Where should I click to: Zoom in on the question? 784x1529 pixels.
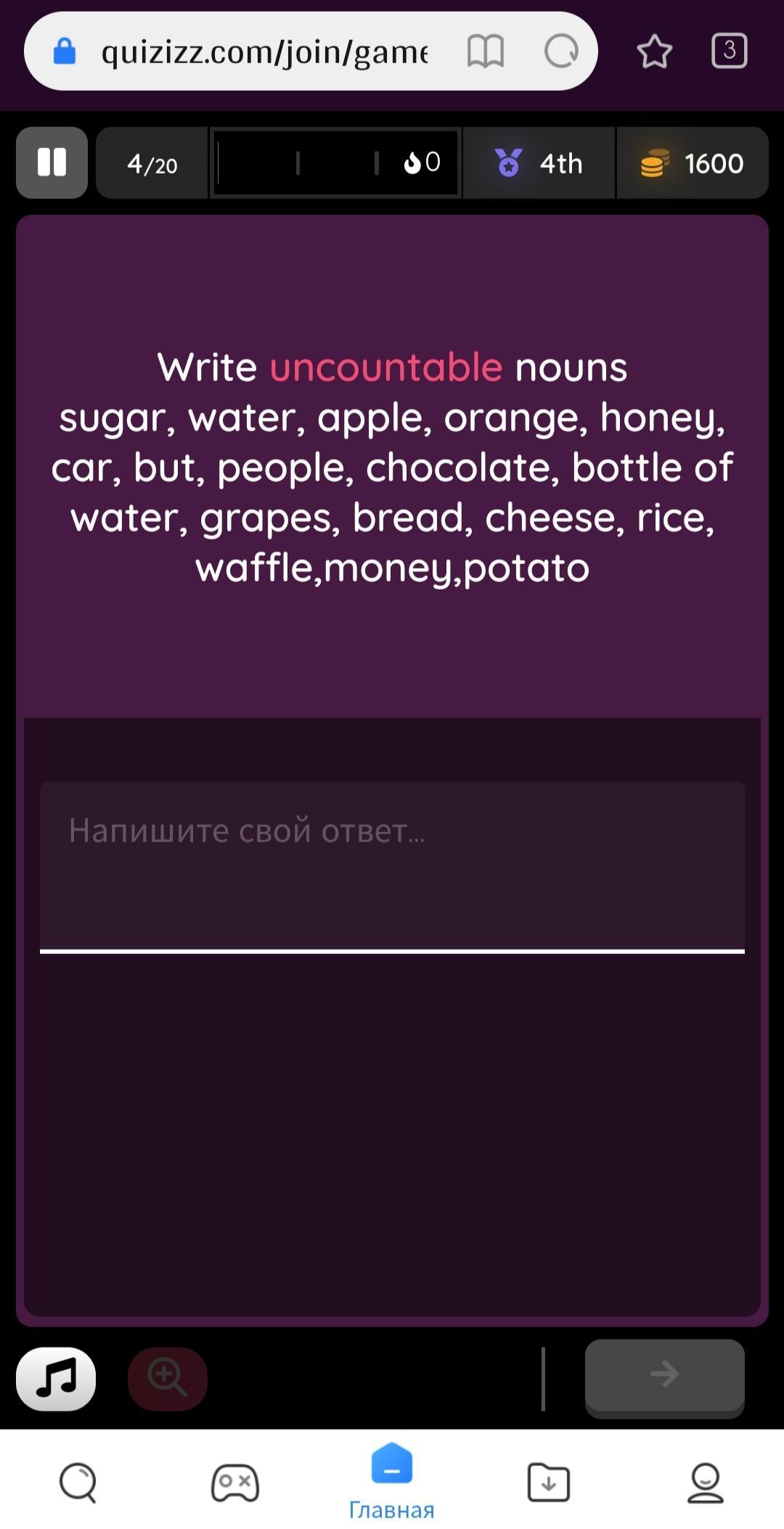coord(167,1378)
